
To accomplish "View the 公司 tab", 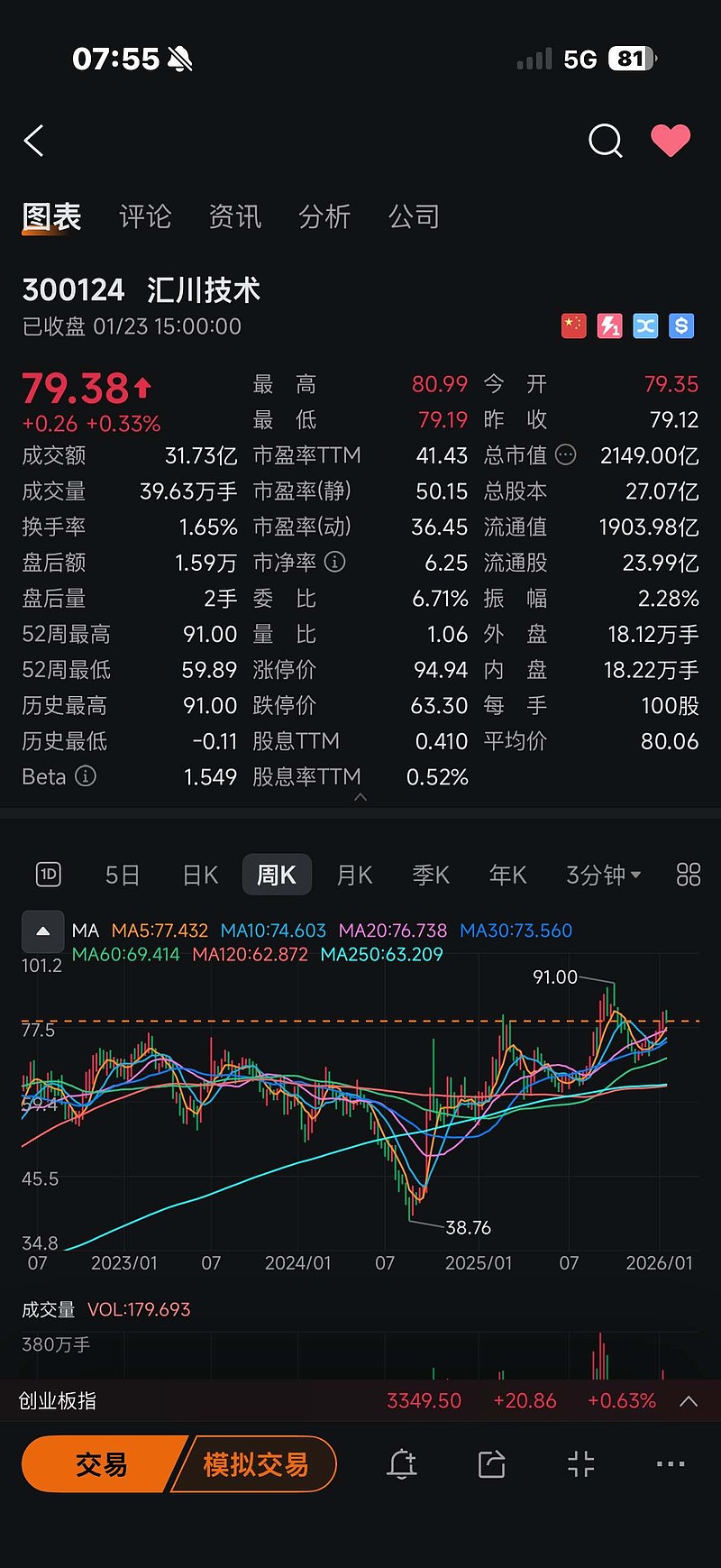I will coord(414,216).
